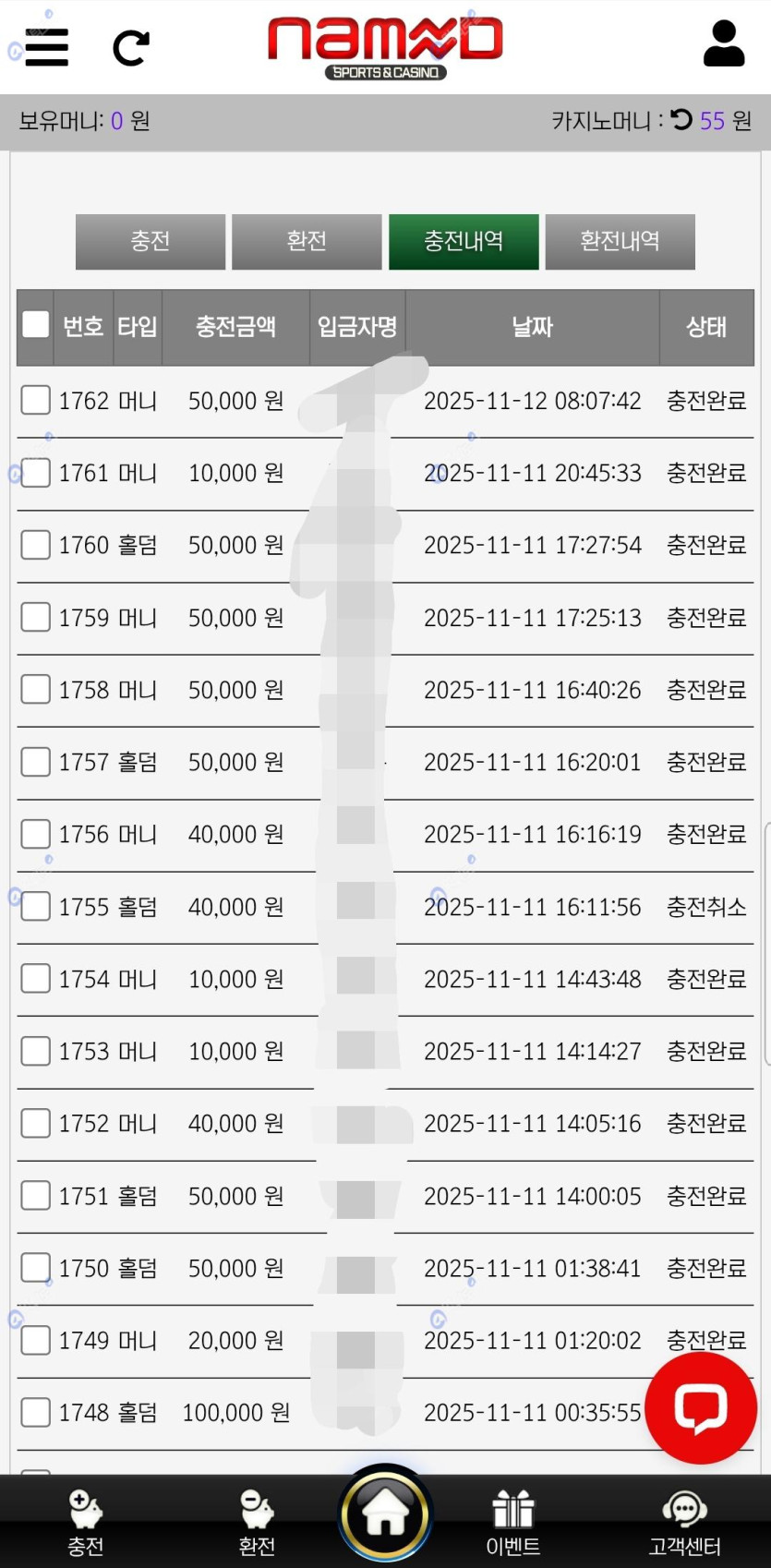The image size is (771, 1568).
Task: Tick the checkbox for entry 1762
Action: pyautogui.click(x=35, y=400)
